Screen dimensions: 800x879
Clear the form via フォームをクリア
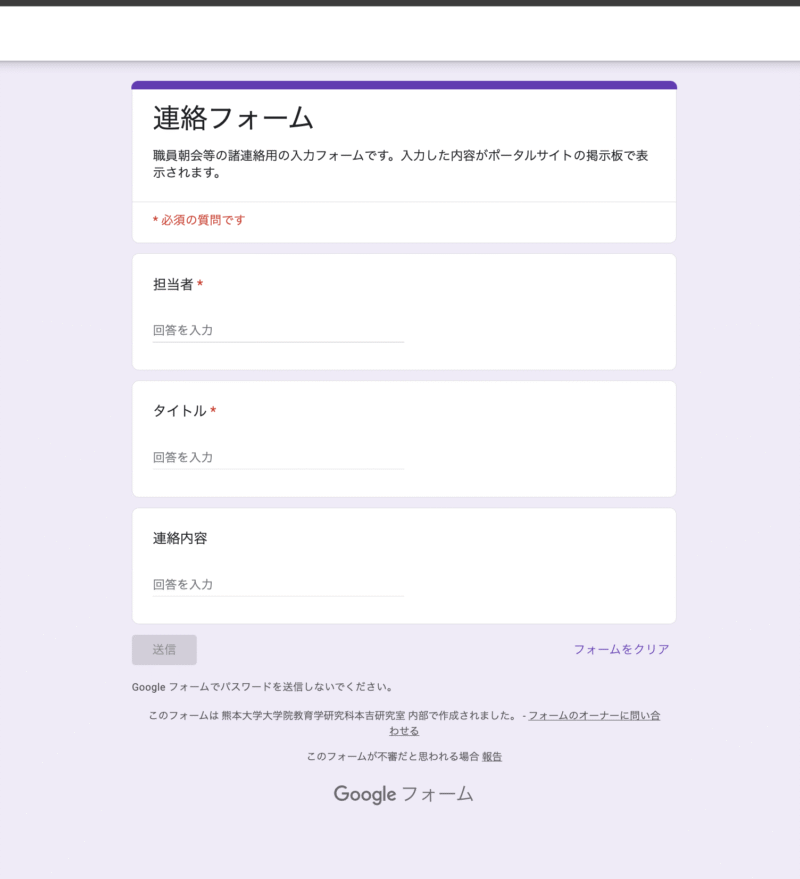coord(621,649)
